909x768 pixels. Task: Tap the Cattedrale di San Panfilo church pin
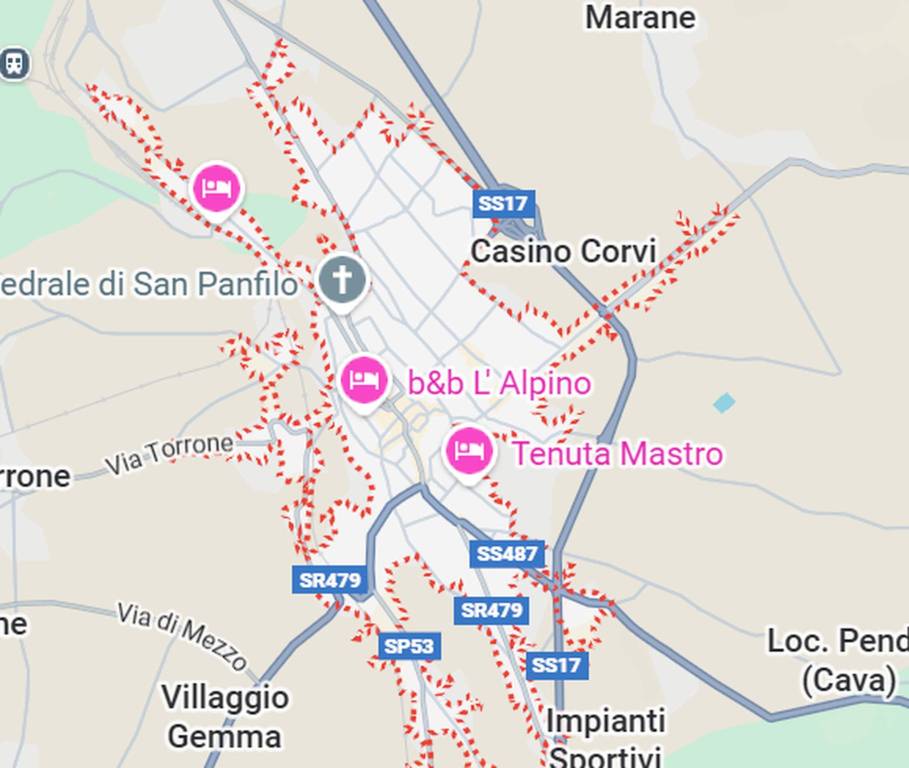click(342, 279)
